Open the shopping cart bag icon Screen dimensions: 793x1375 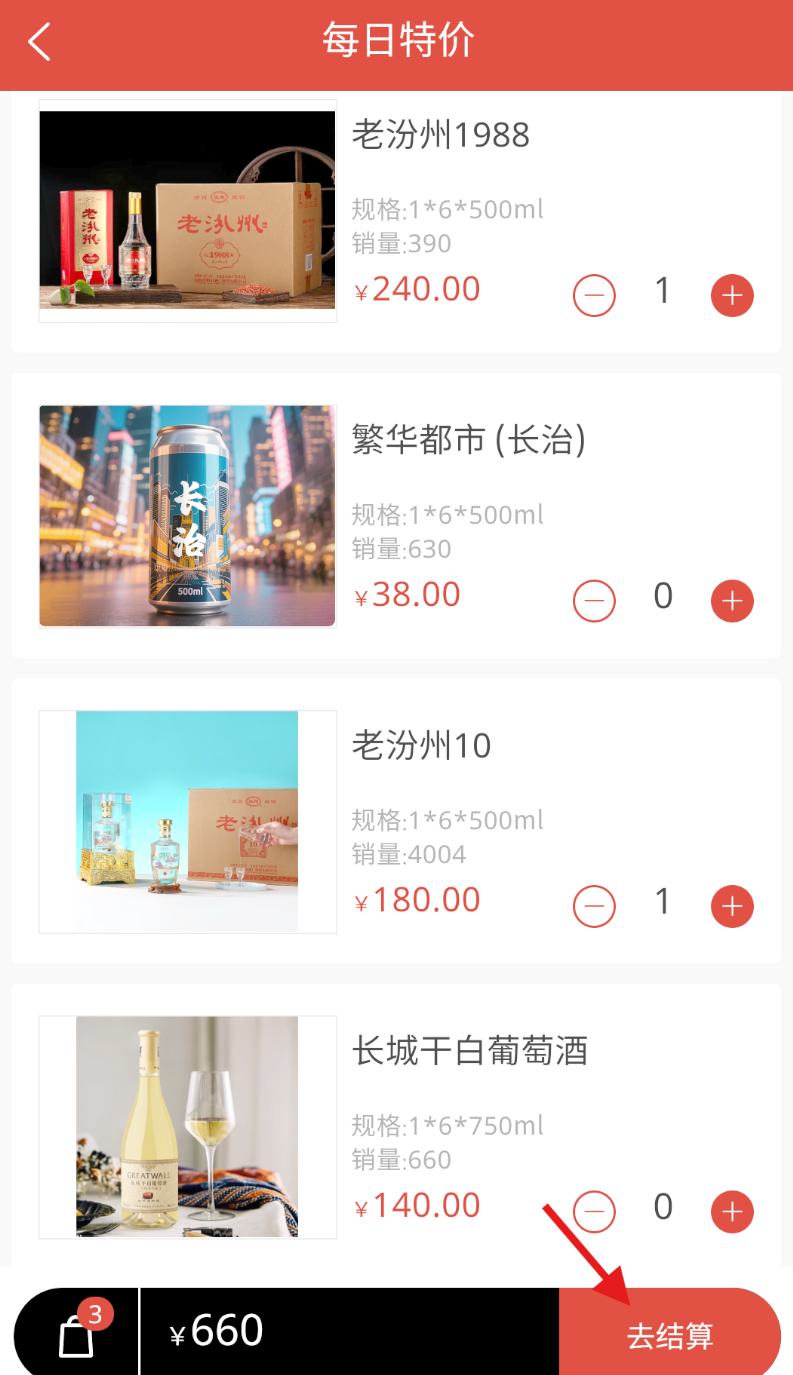[x=77, y=1334]
